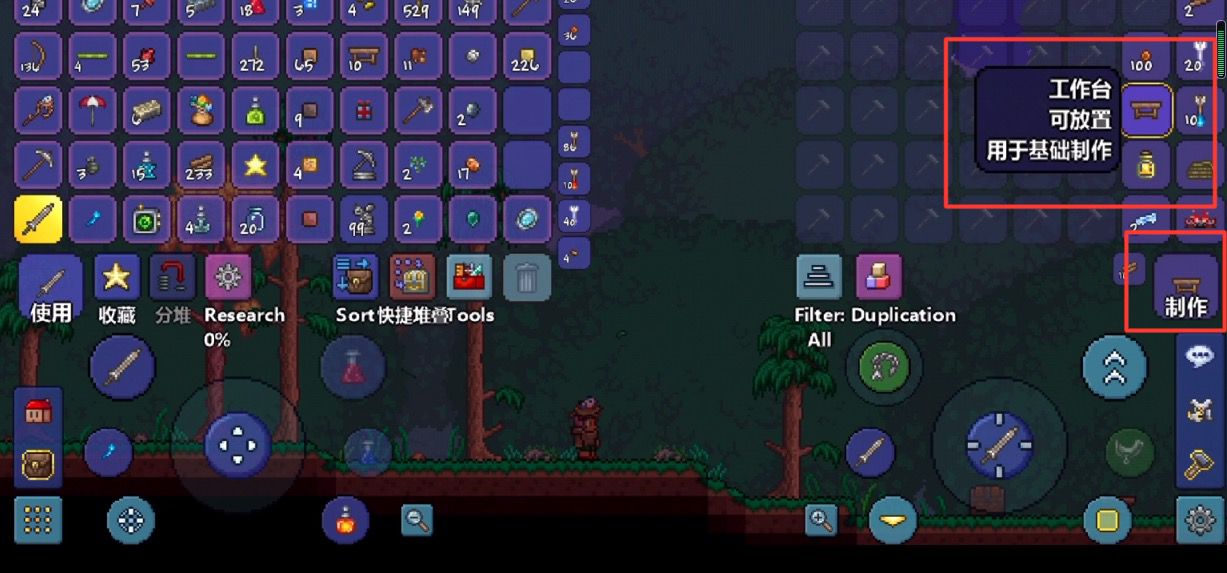Open the housing menu icon
Viewport: 1227px width, 573px height.
pos(39,412)
